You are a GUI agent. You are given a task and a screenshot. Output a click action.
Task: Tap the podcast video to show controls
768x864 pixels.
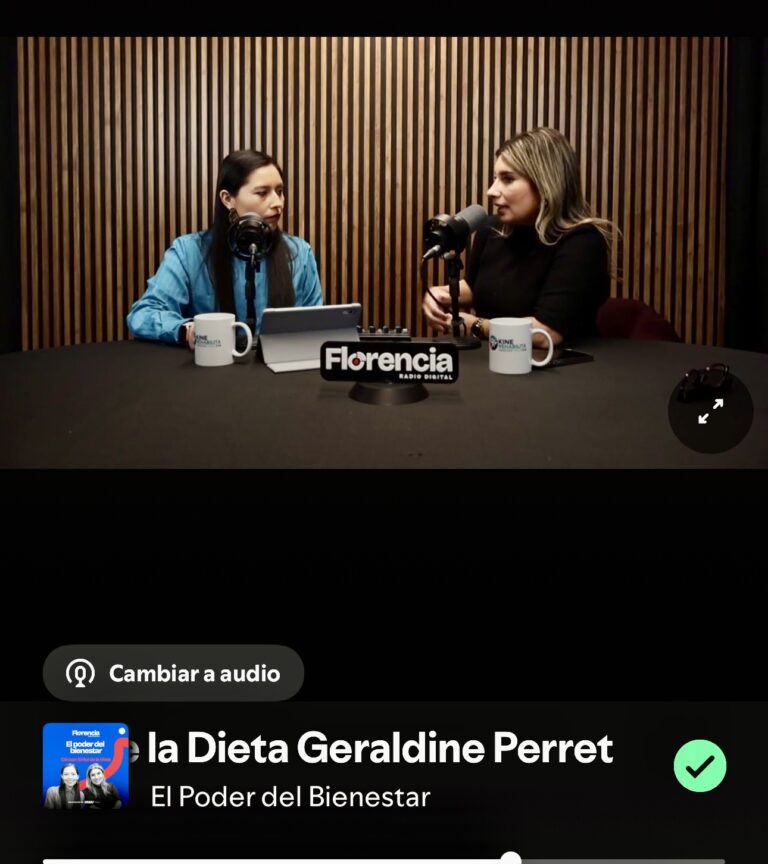point(384,250)
